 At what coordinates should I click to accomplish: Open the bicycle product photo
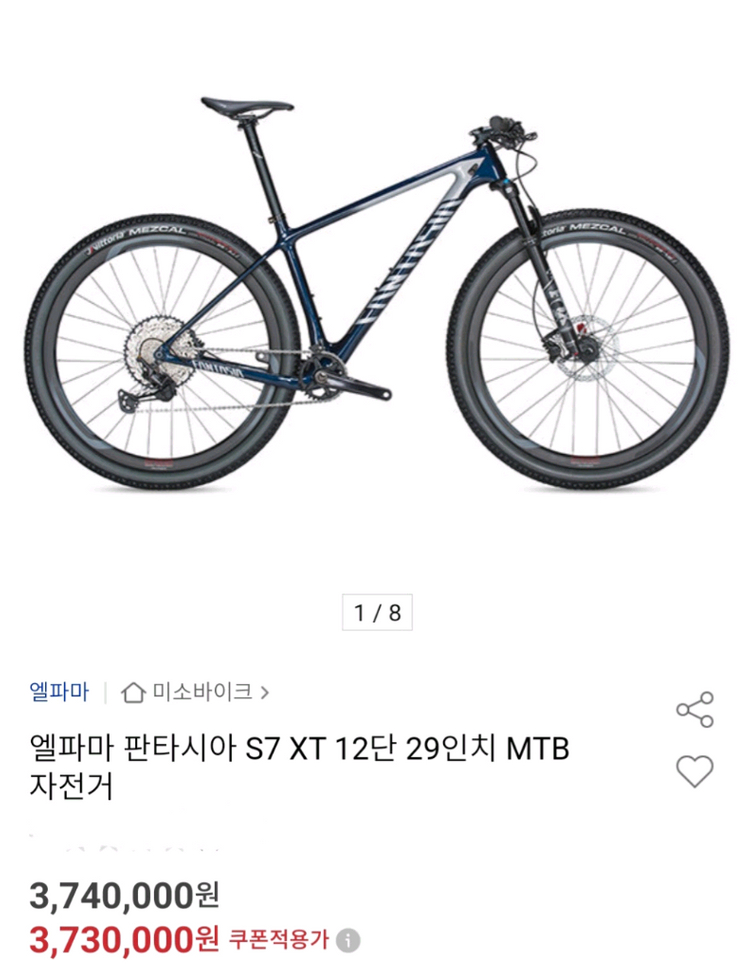click(375, 295)
